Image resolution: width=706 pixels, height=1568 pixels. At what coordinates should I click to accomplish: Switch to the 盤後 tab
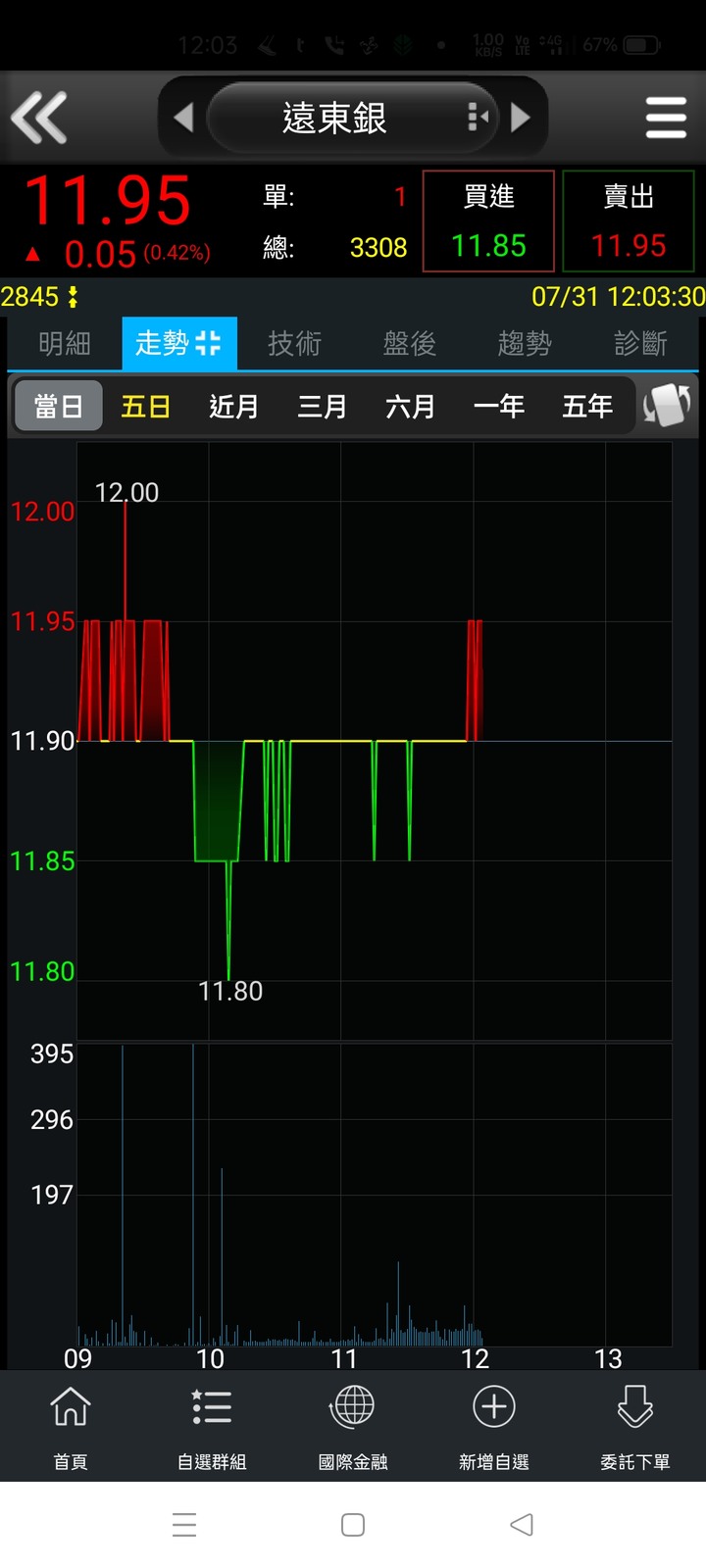[409, 344]
